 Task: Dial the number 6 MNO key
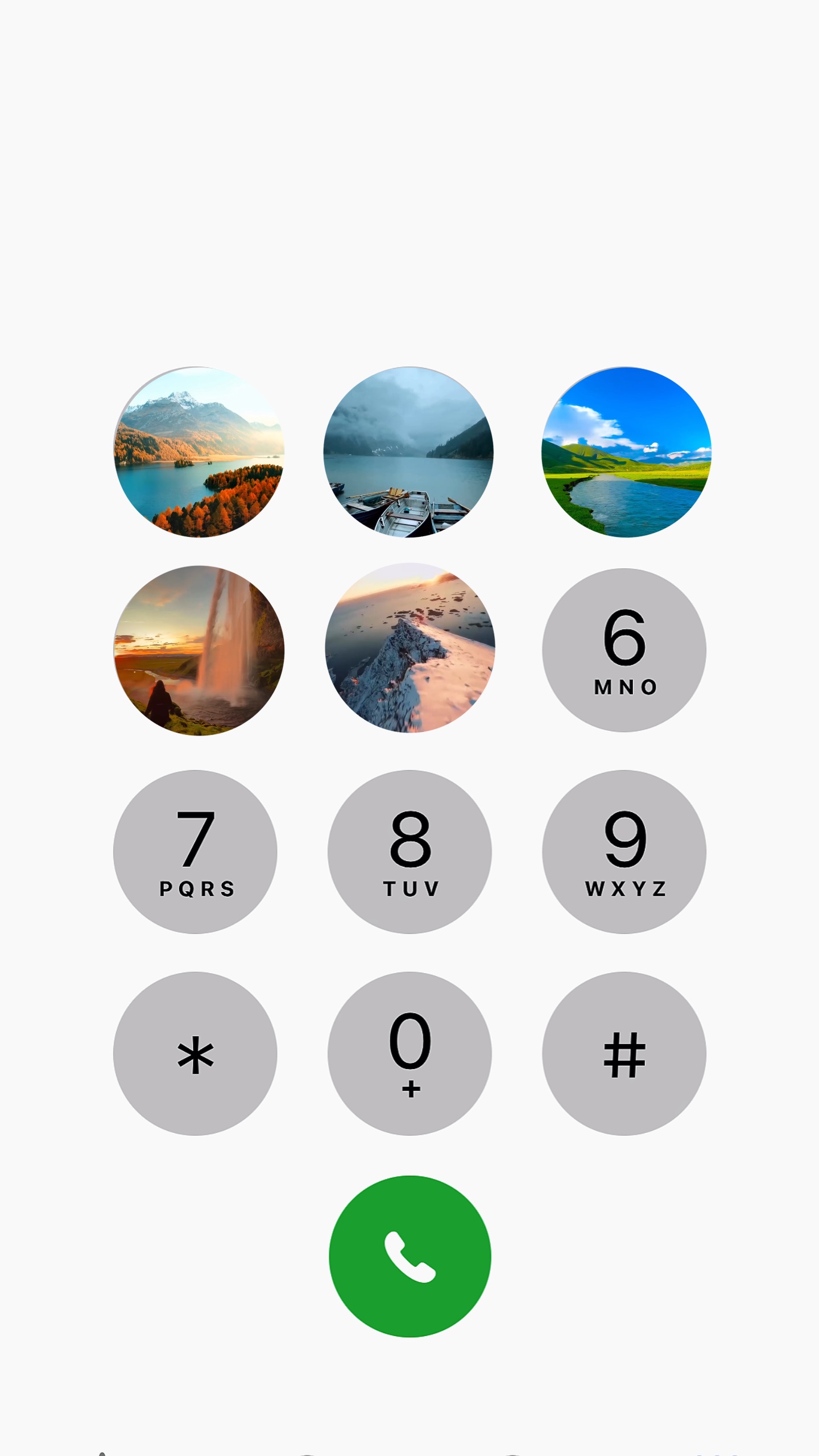tap(624, 650)
